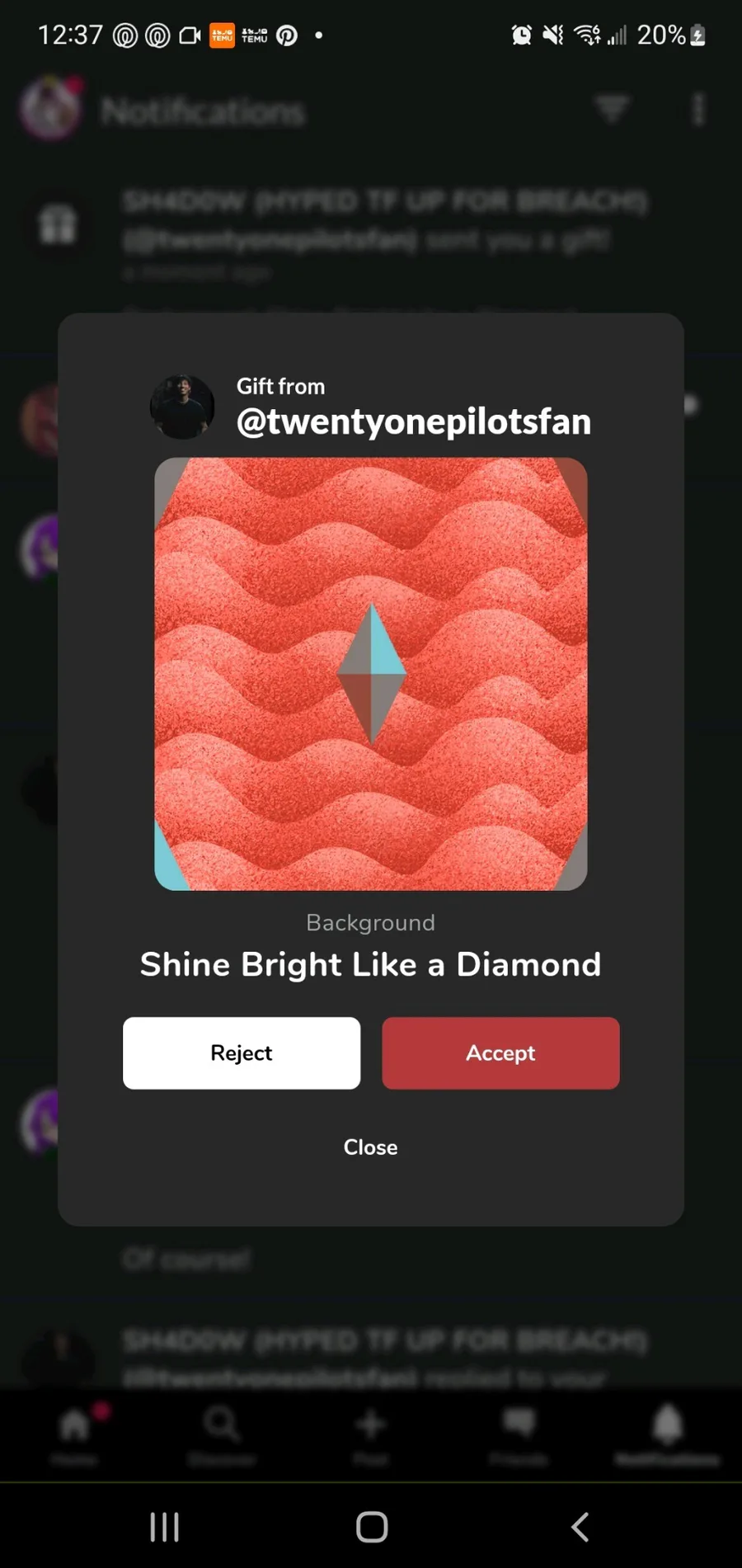Go to the phone home screen
The image size is (742, 1568).
click(x=372, y=1527)
